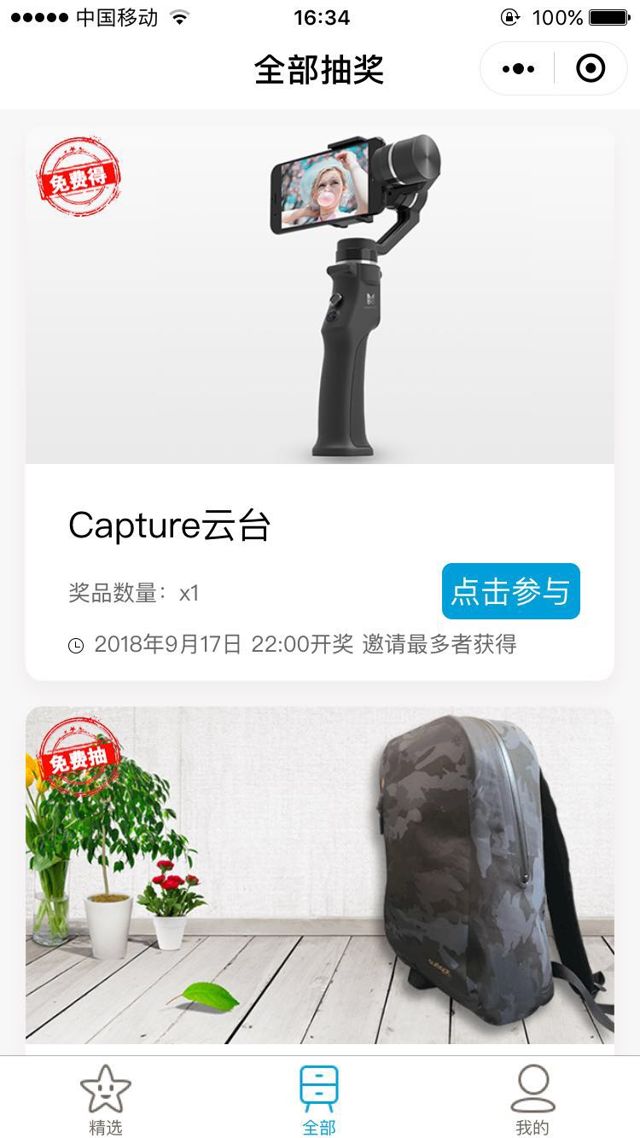This screenshot has width=640, height=1138.
Task: Open the mini program more options menu
Action: point(518,69)
